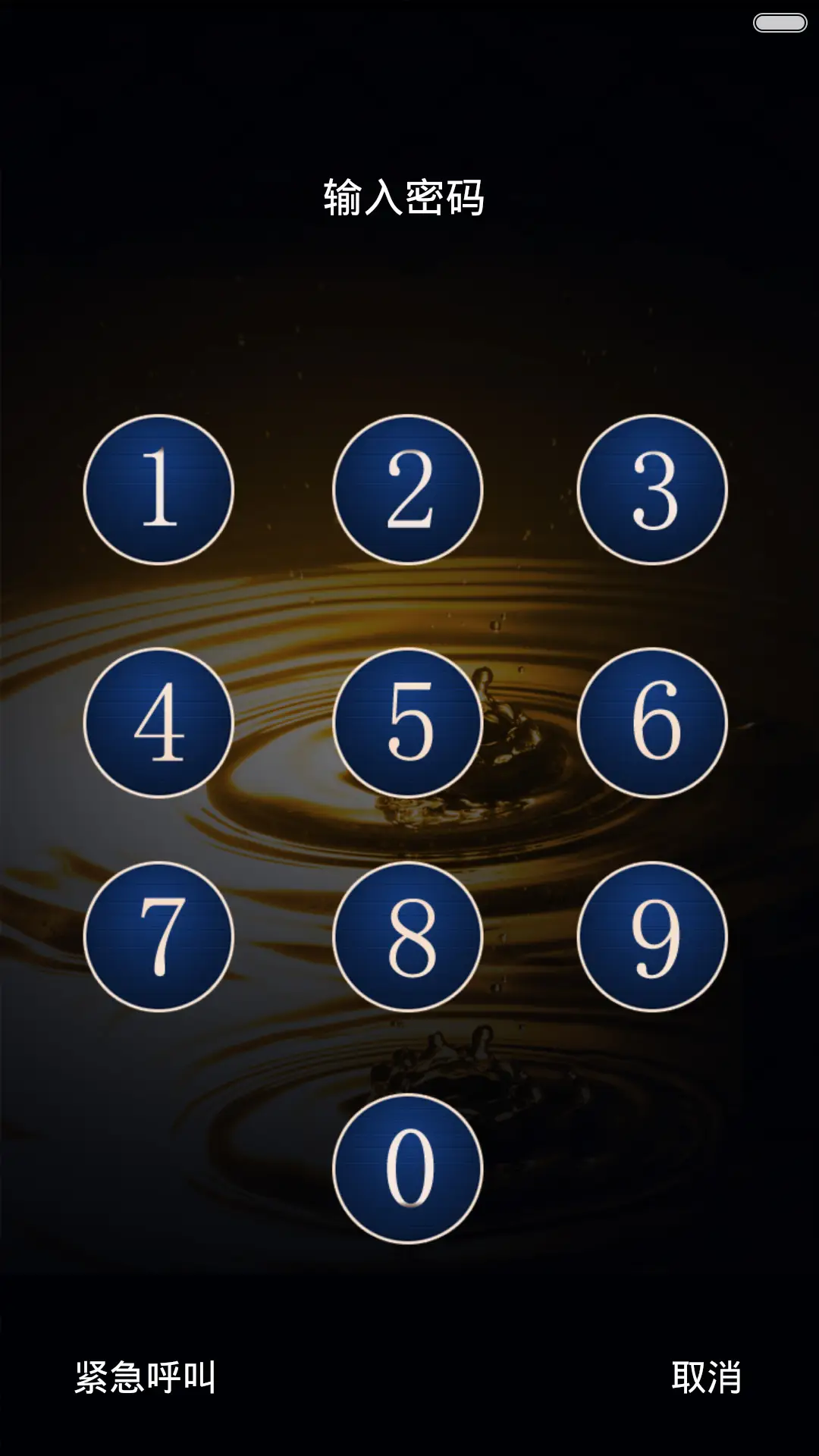Tap the number 5 key
This screenshot has height=1456, width=819.
tap(408, 723)
